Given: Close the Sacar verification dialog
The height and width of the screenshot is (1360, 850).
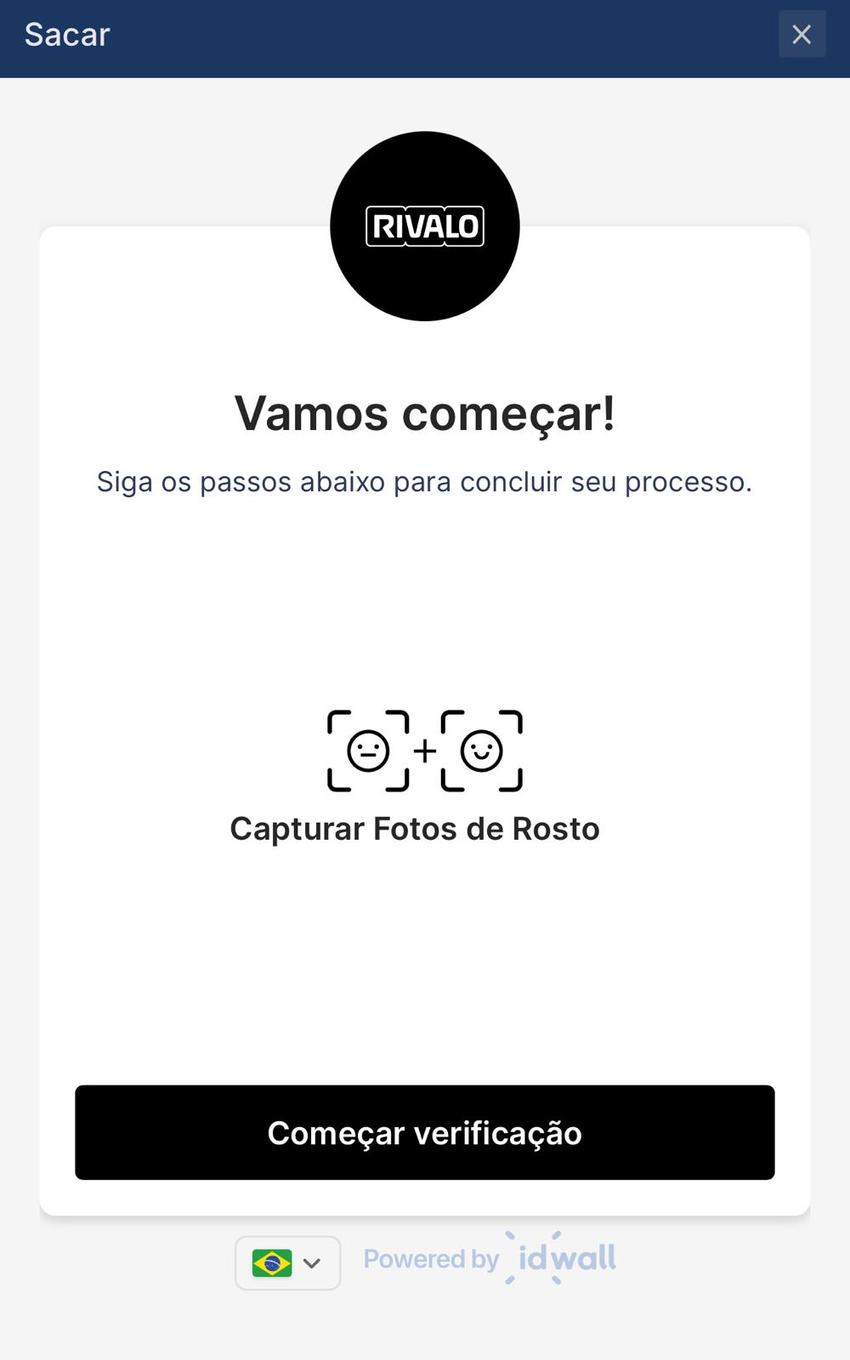Looking at the screenshot, I should pos(802,33).
